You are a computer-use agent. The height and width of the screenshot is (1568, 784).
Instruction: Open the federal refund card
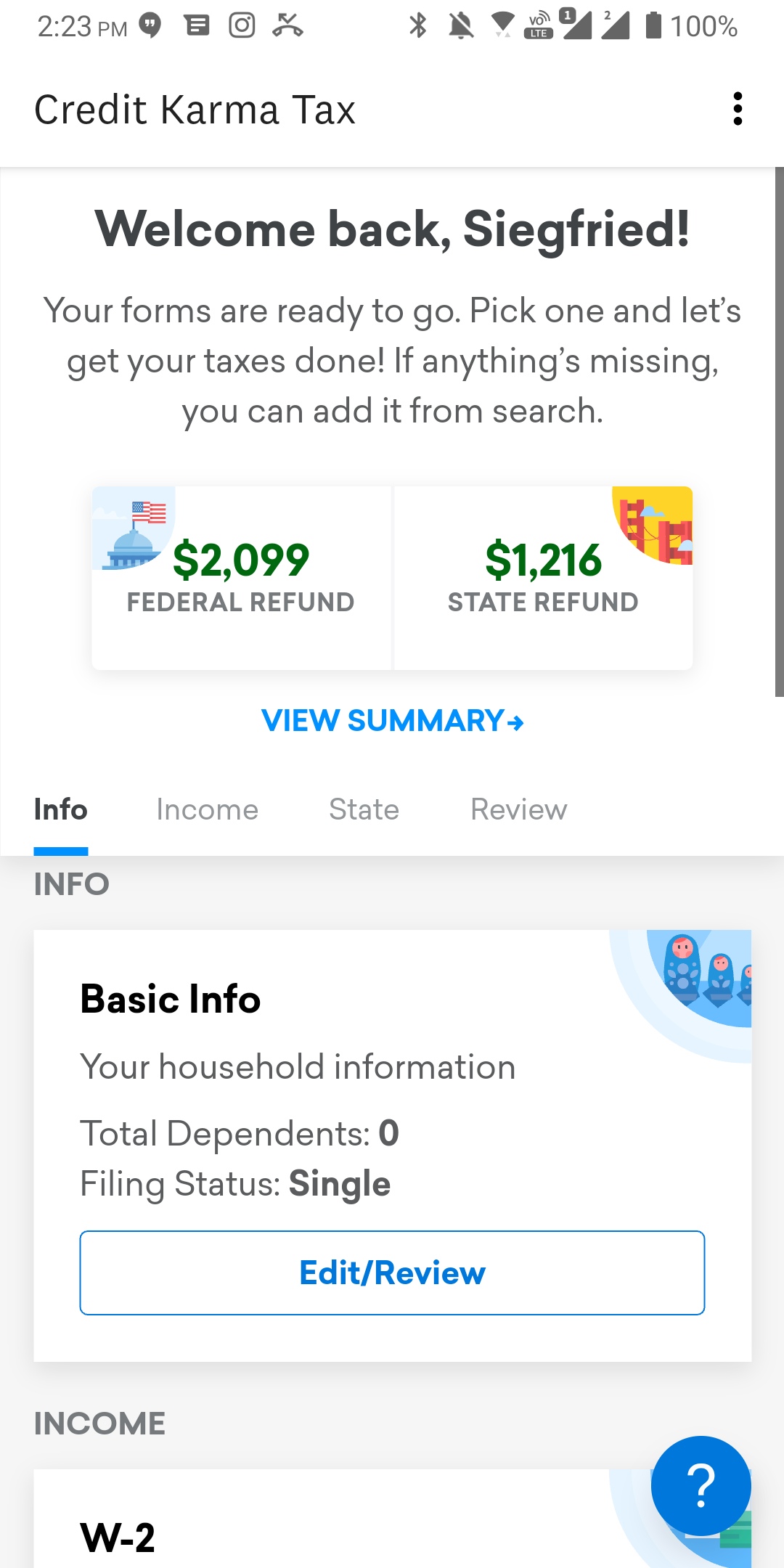pos(241,578)
